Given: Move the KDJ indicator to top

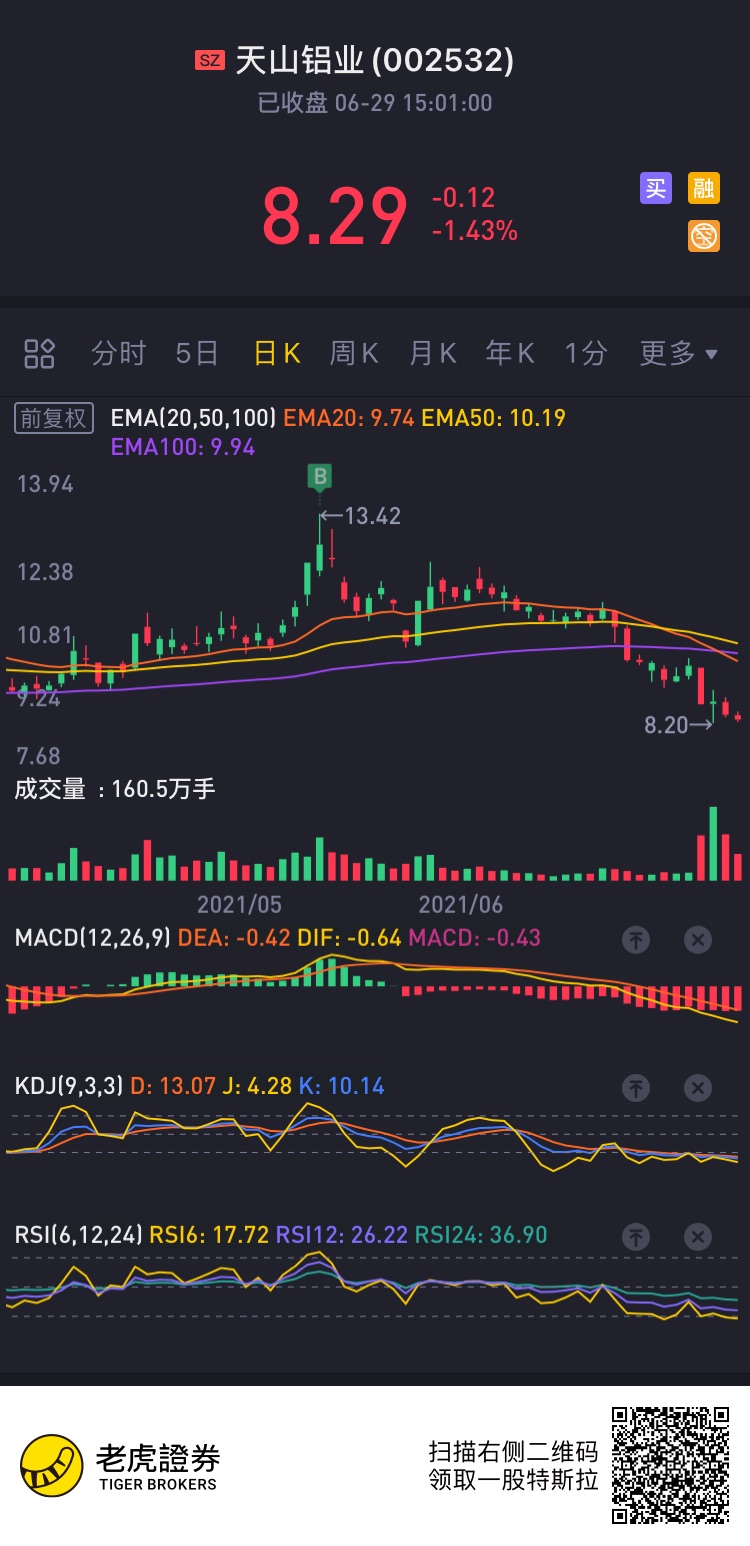Looking at the screenshot, I should pyautogui.click(x=636, y=1087).
